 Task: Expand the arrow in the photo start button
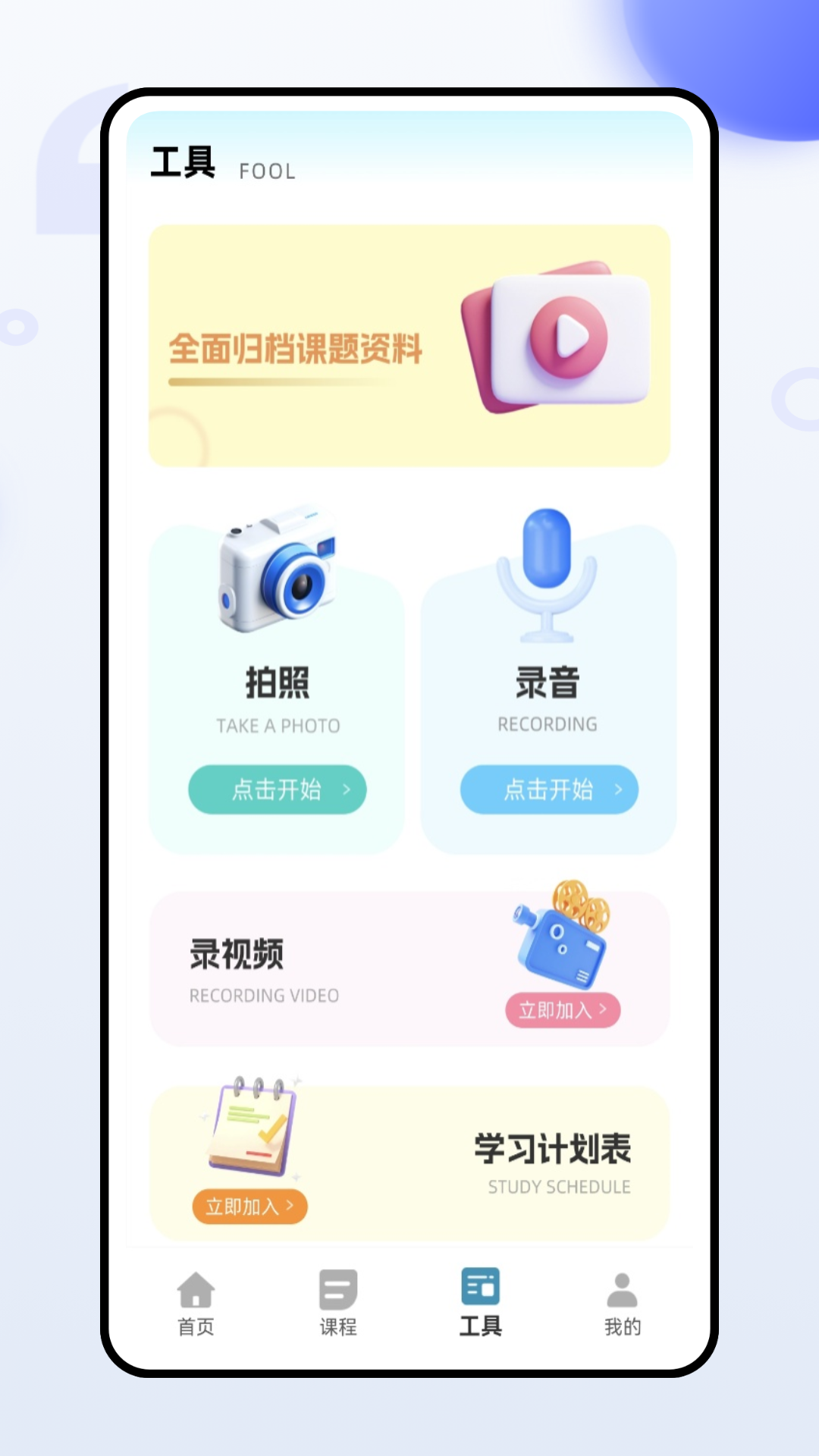347,789
